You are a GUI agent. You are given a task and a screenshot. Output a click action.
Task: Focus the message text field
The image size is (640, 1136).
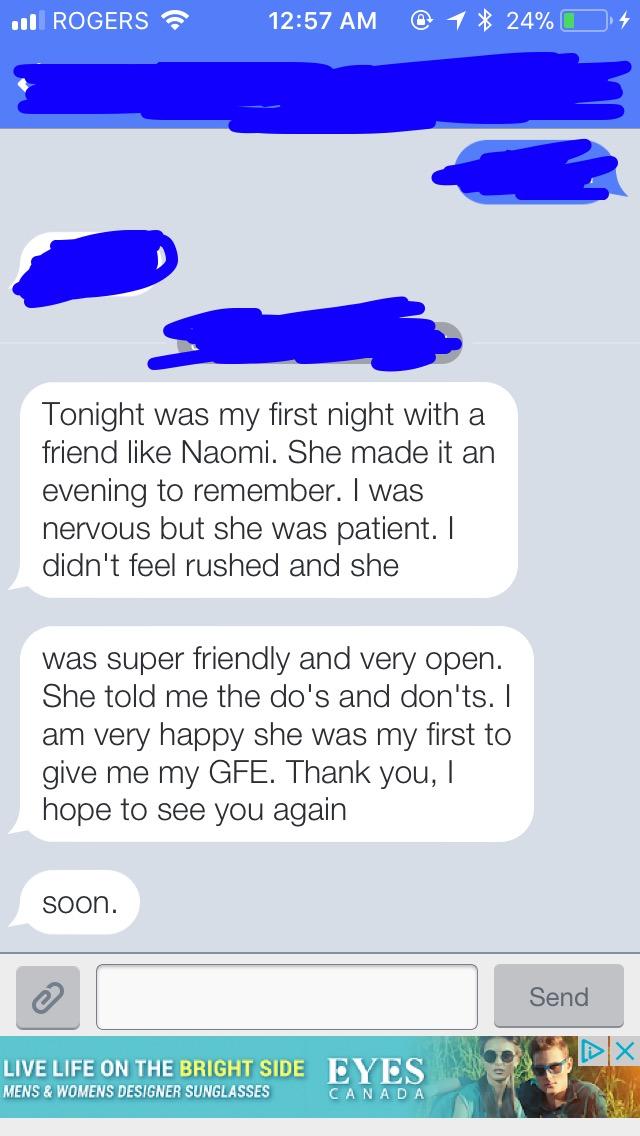(x=287, y=997)
